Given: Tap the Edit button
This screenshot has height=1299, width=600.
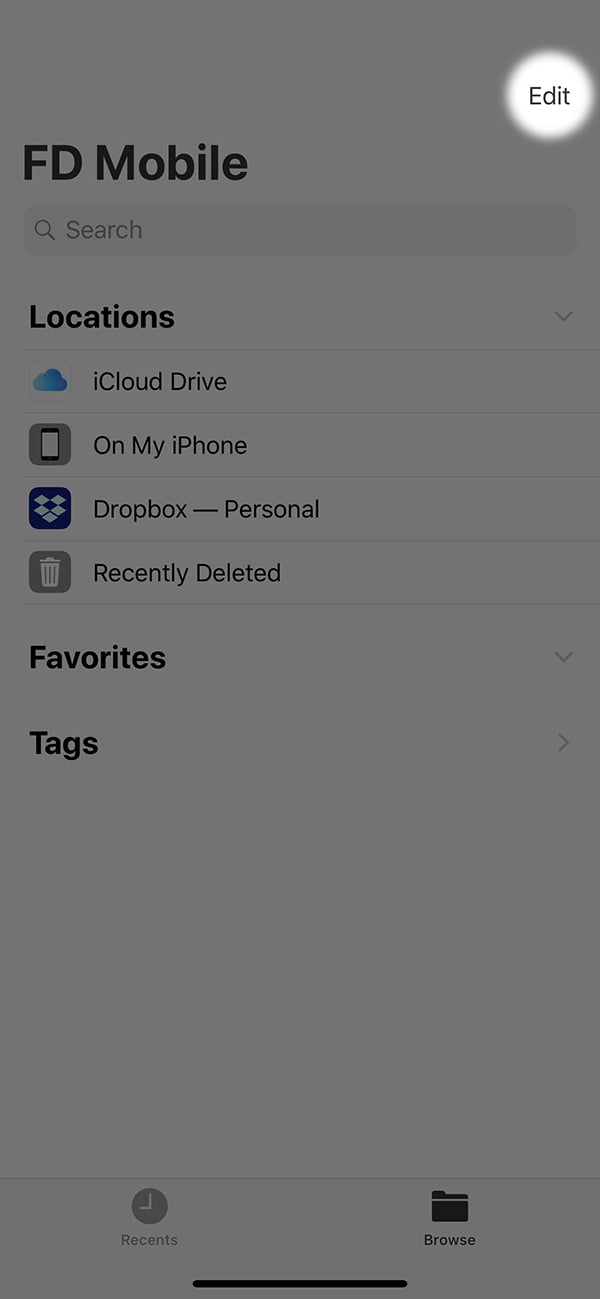Looking at the screenshot, I should click(x=549, y=96).
